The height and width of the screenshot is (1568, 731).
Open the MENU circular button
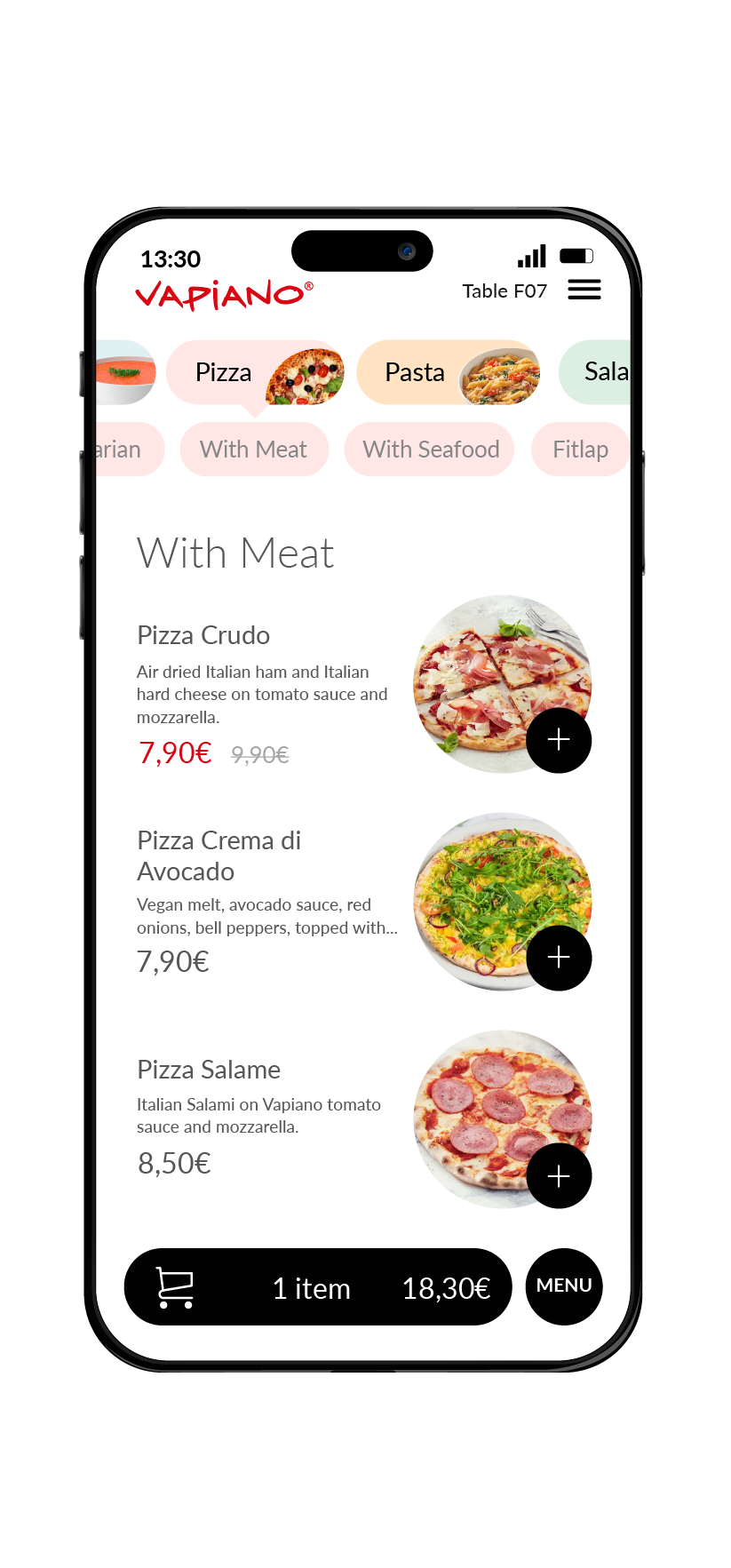pyautogui.click(x=564, y=1286)
